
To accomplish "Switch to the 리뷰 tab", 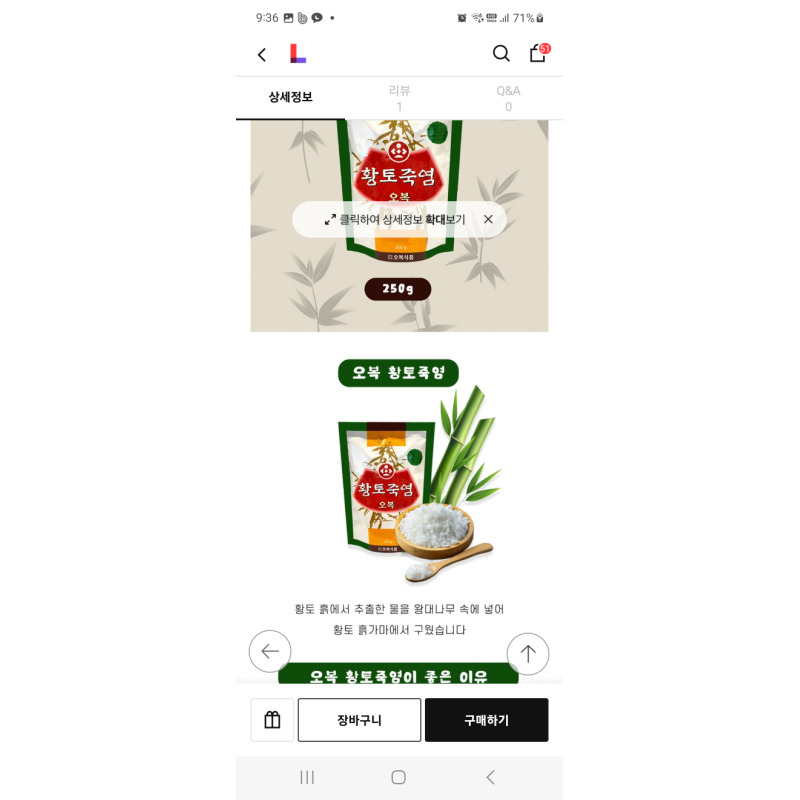I will [x=399, y=98].
